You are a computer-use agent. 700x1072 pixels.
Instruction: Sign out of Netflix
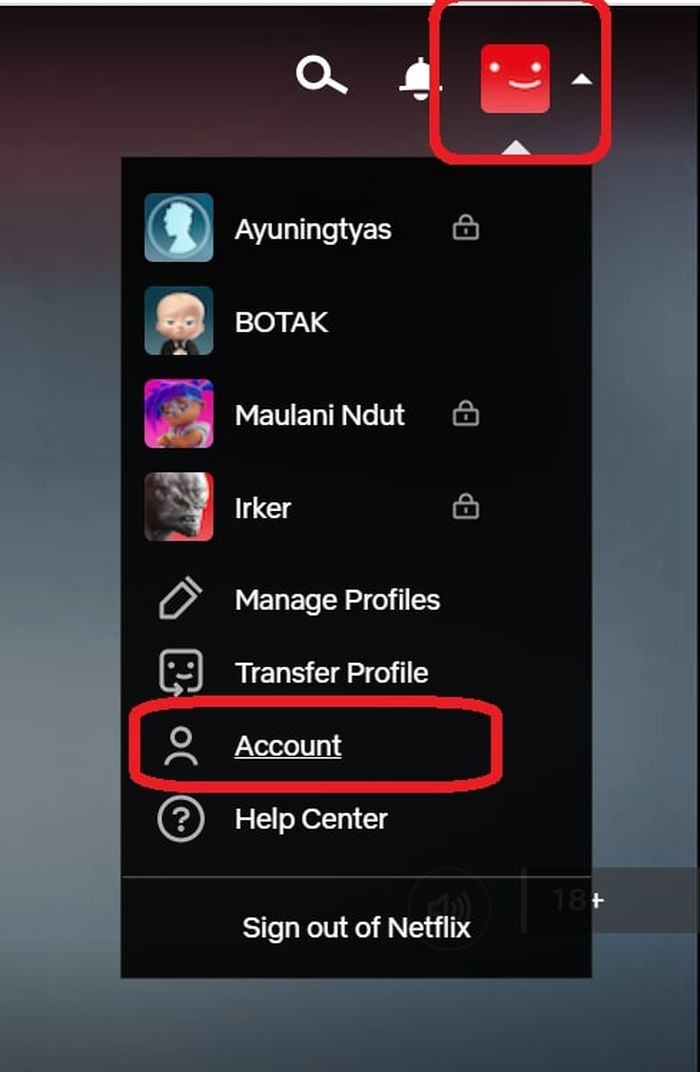coord(356,927)
